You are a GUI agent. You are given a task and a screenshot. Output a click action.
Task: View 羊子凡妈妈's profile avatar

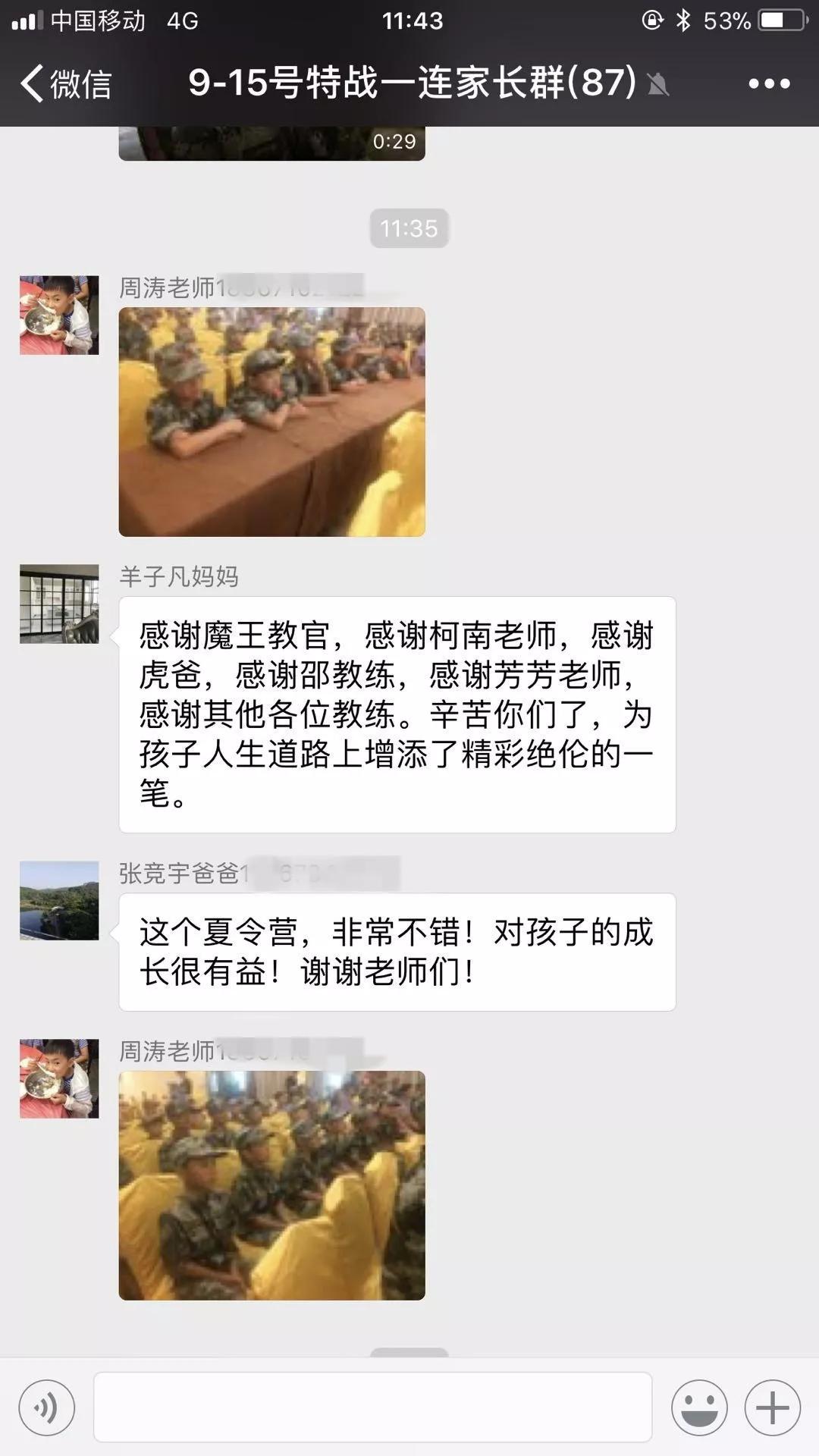(59, 604)
